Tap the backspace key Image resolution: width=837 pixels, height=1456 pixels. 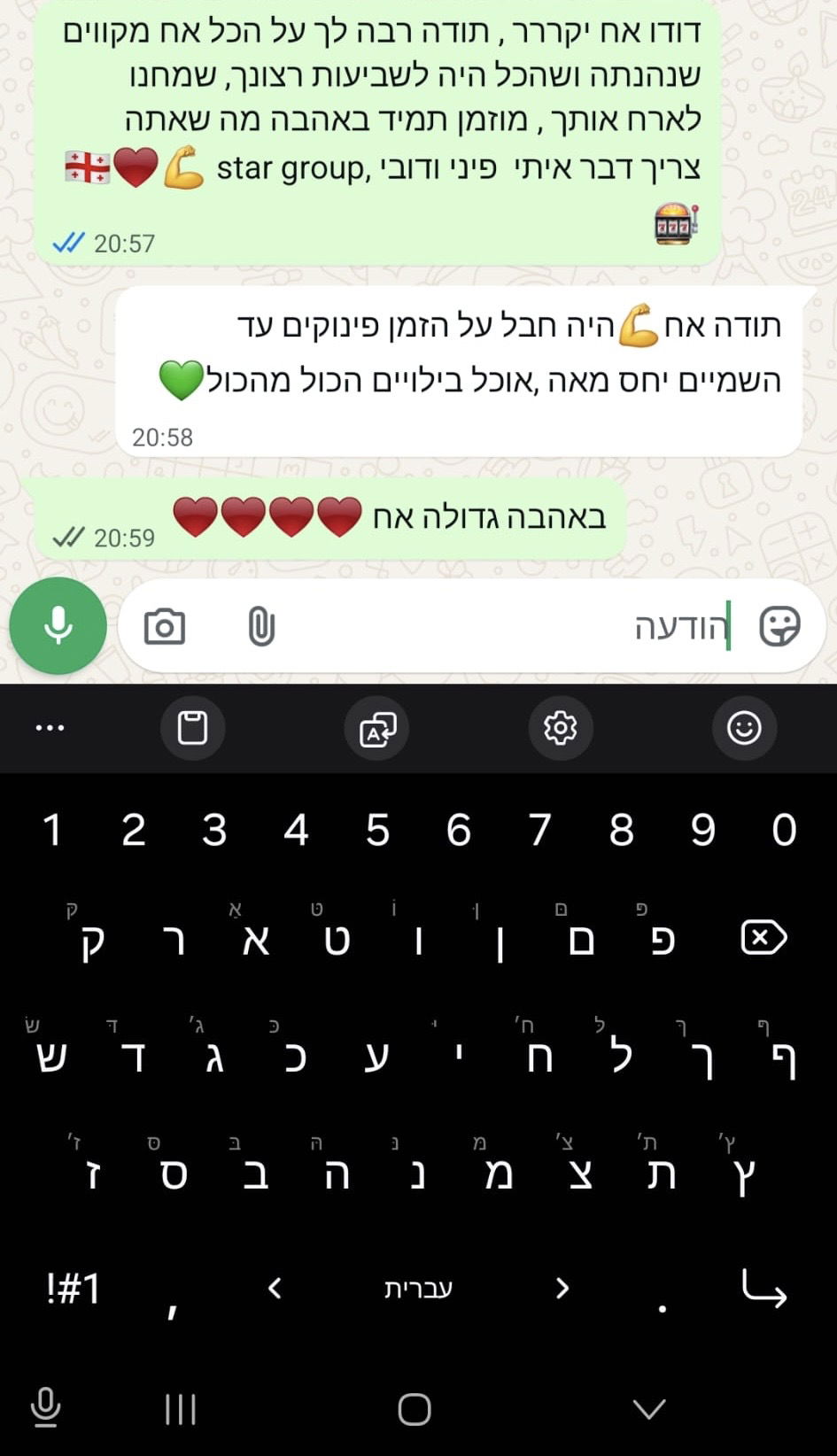(x=763, y=937)
